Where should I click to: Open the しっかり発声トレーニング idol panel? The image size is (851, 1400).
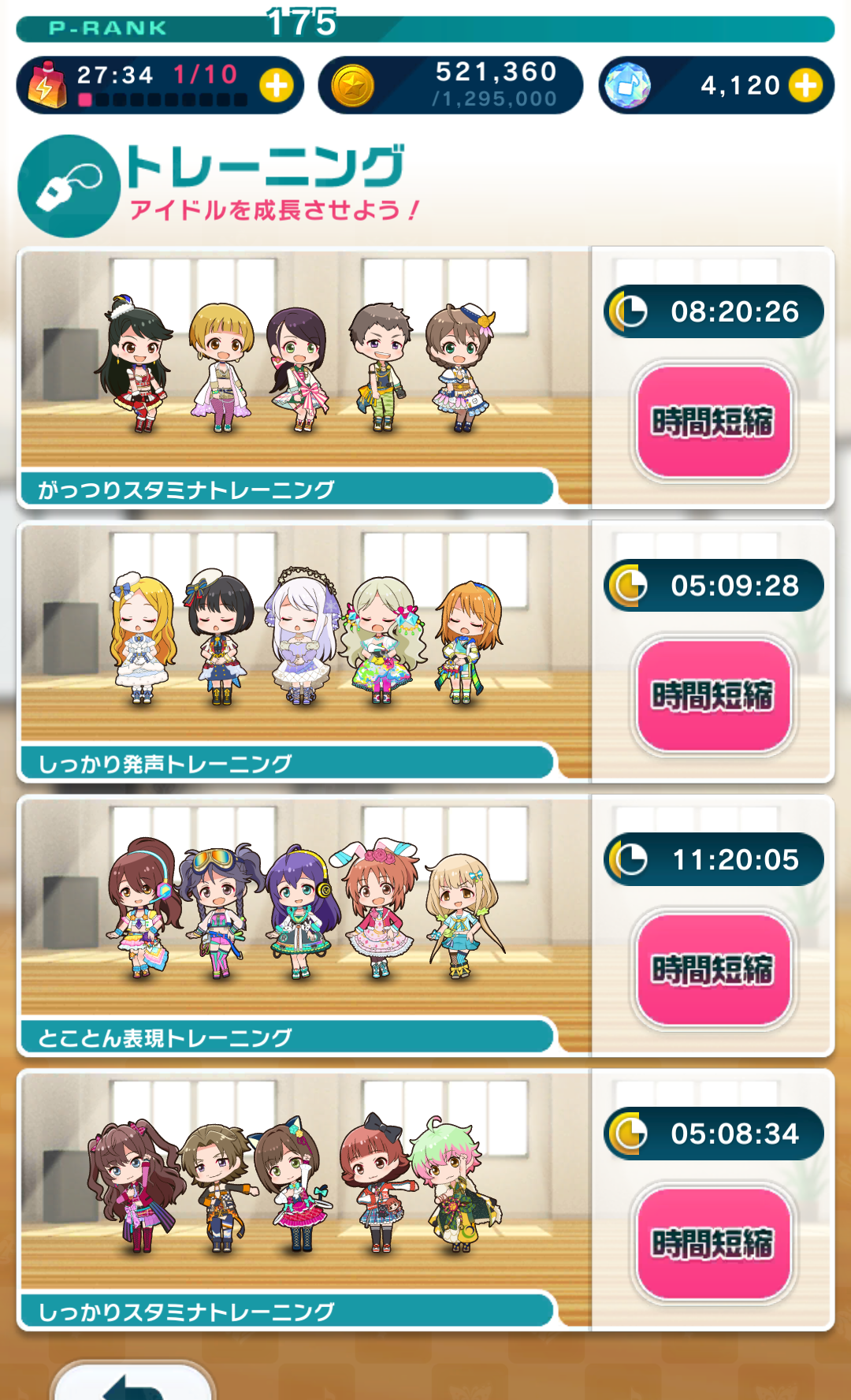click(x=305, y=652)
